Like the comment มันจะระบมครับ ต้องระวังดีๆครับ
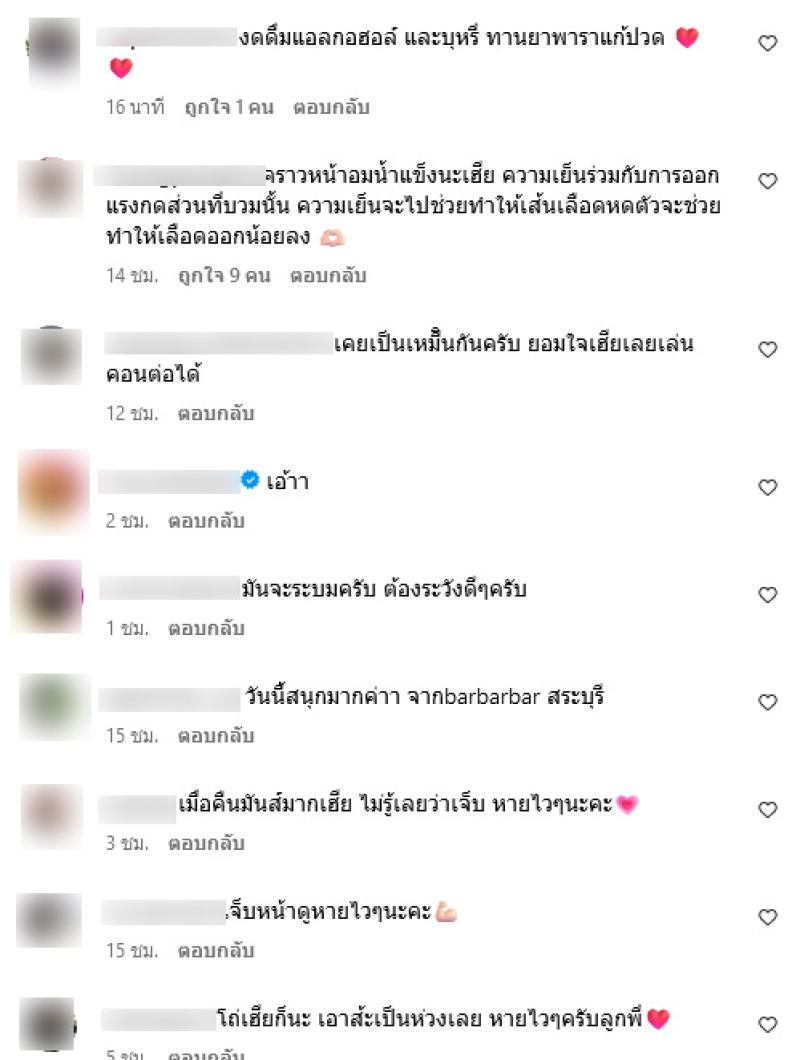The image size is (800, 1060). pos(767,595)
